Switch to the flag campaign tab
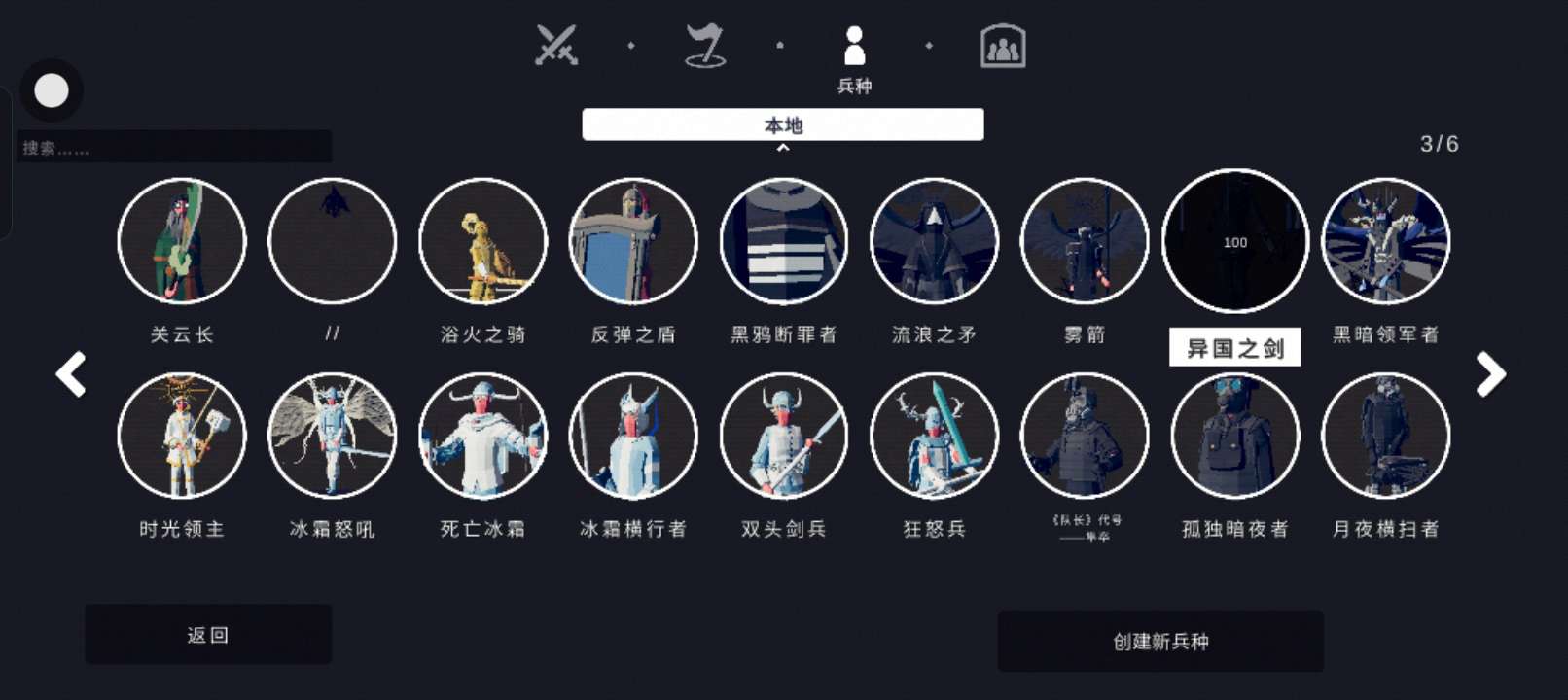The width and height of the screenshot is (1568, 700). click(705, 45)
